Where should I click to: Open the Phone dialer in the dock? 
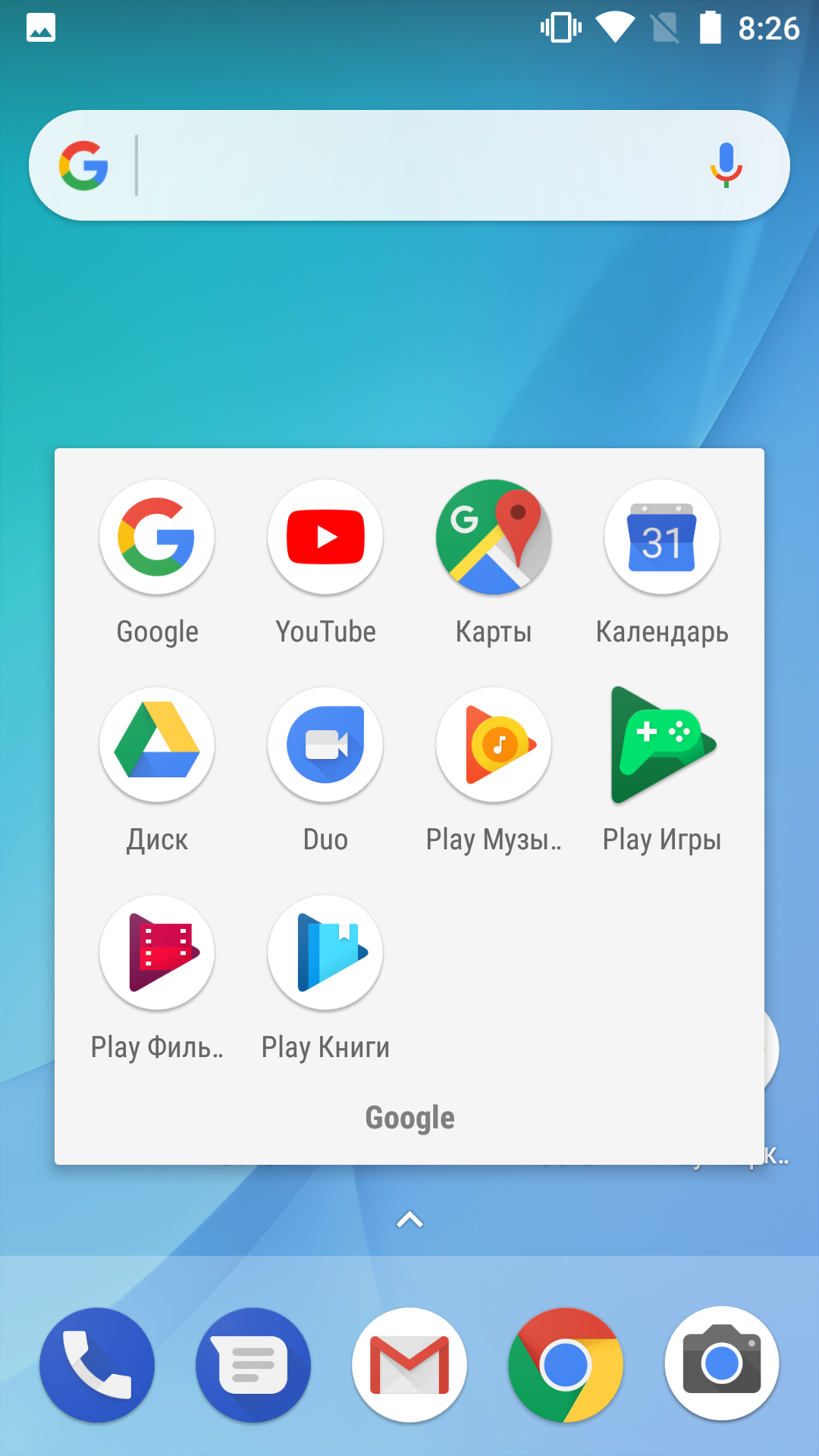tap(97, 1364)
